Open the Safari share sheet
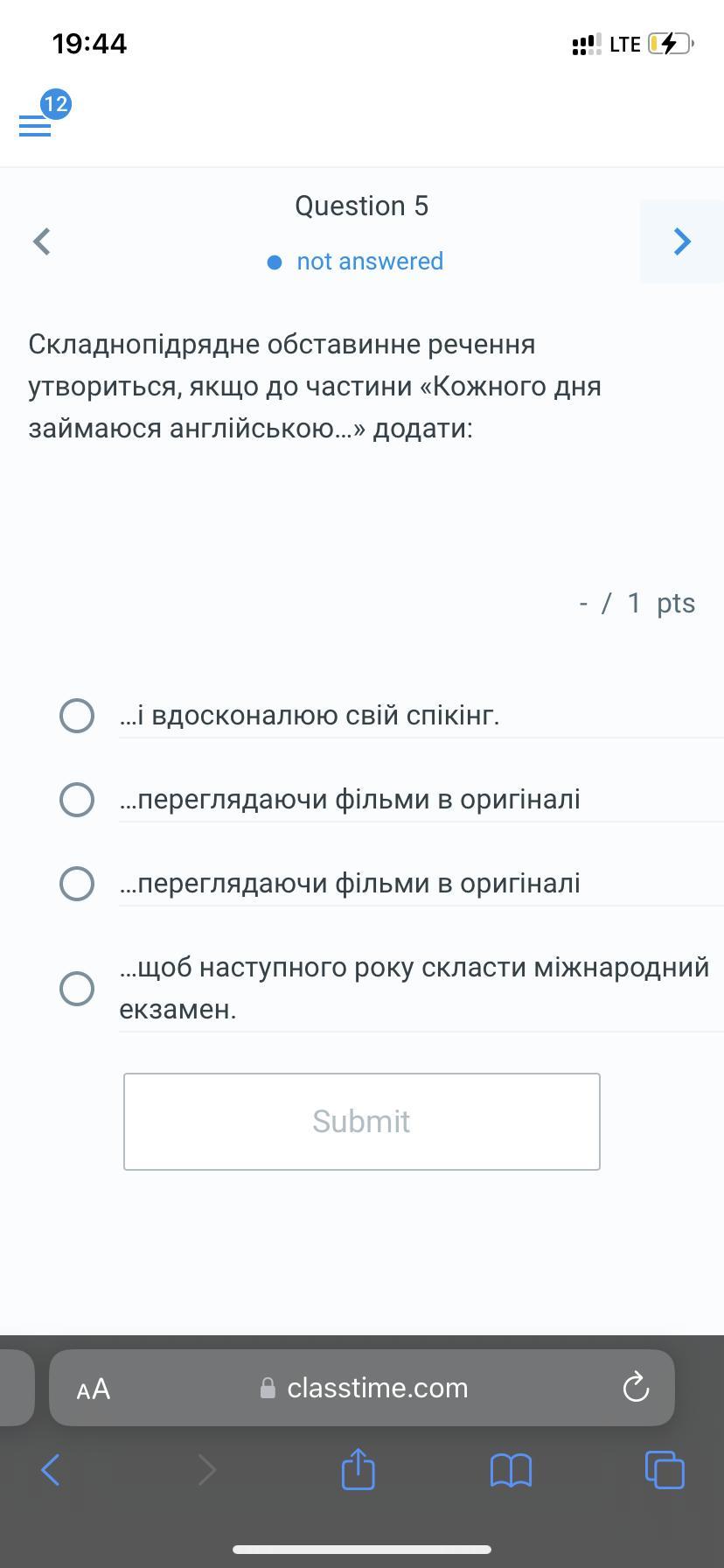This screenshot has width=724, height=1568. coord(358,1469)
